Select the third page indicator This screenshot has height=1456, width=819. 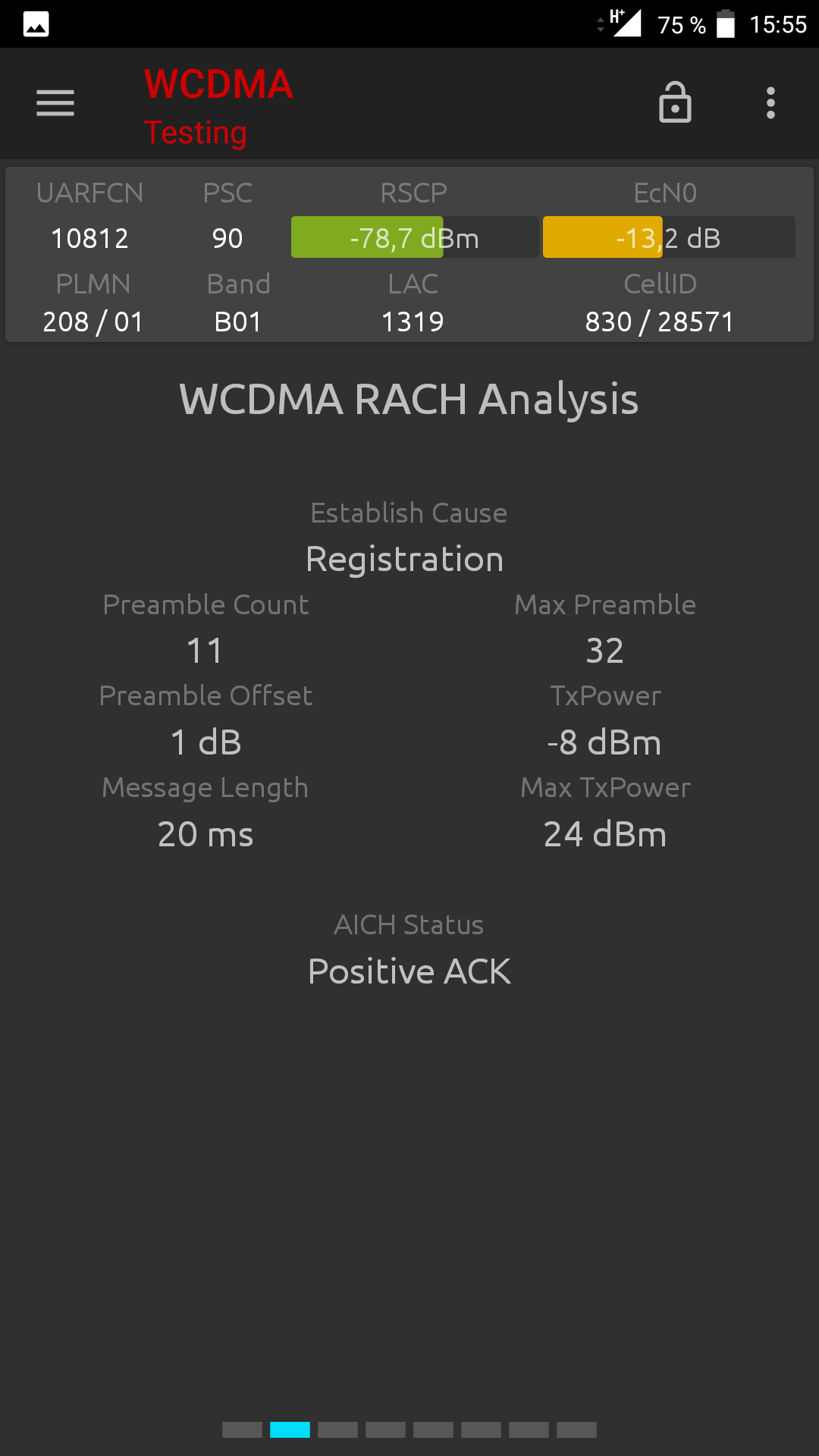(x=337, y=1429)
